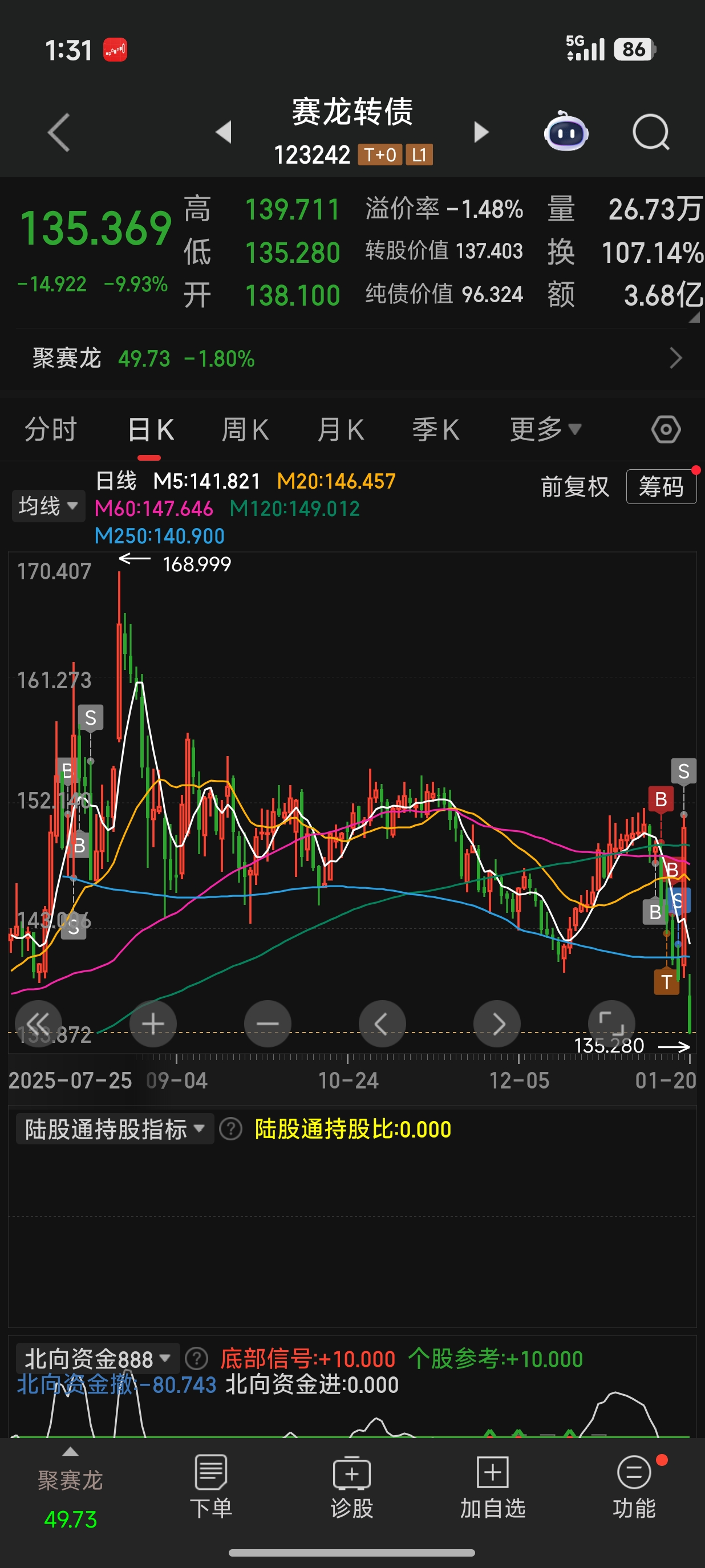Switch to the next security arrow

(481, 132)
